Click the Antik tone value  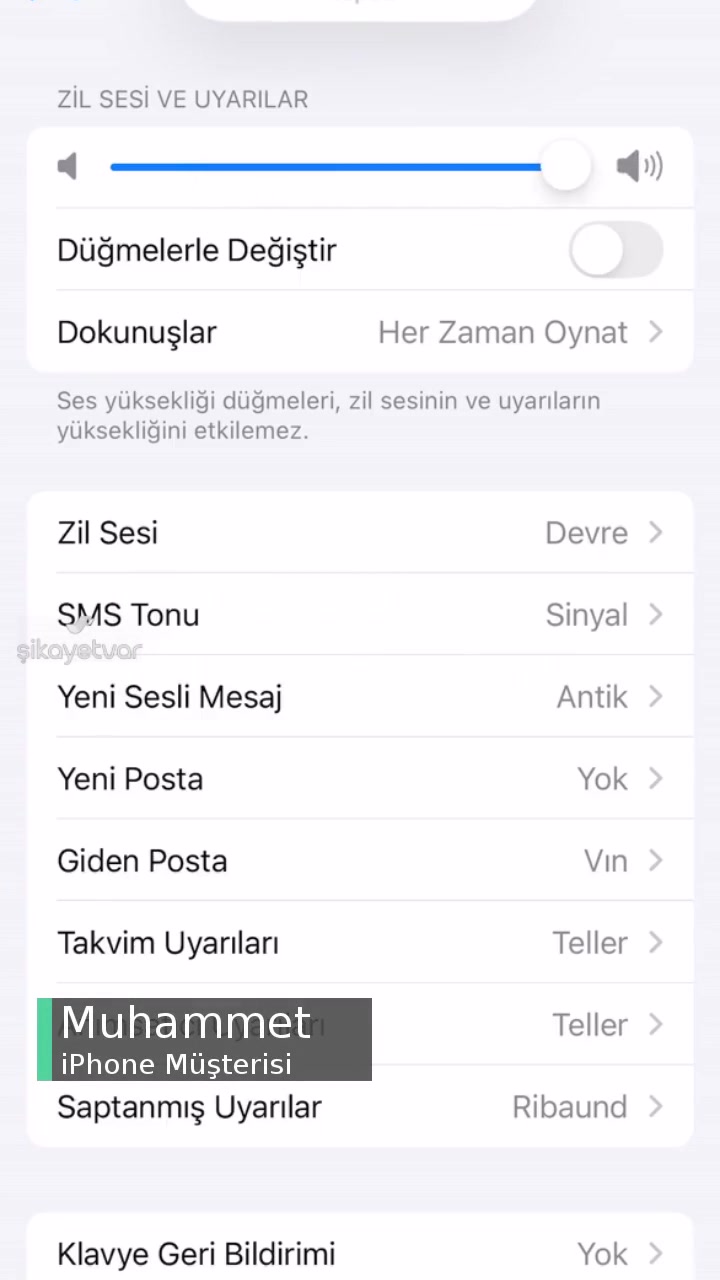coord(592,697)
